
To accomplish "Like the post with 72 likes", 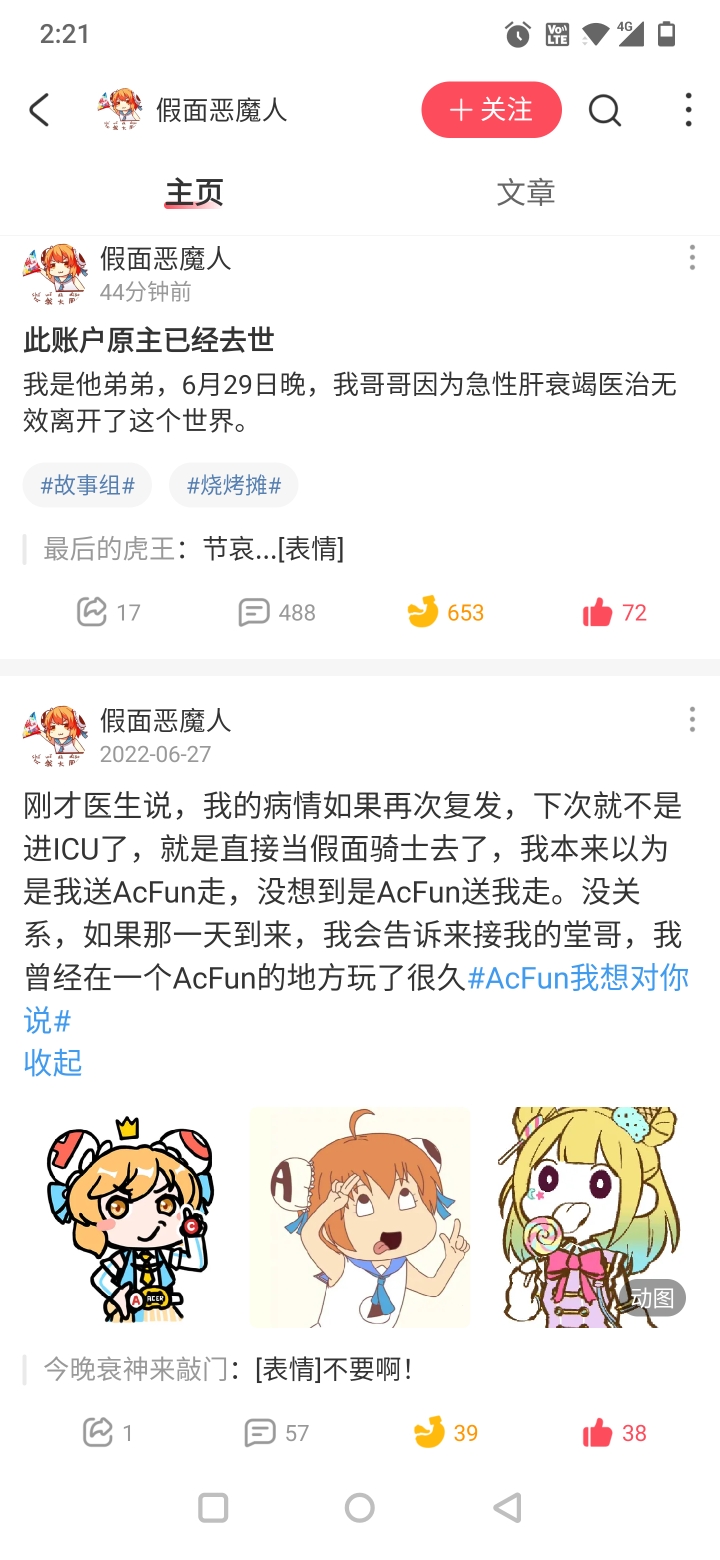I will pyautogui.click(x=614, y=612).
